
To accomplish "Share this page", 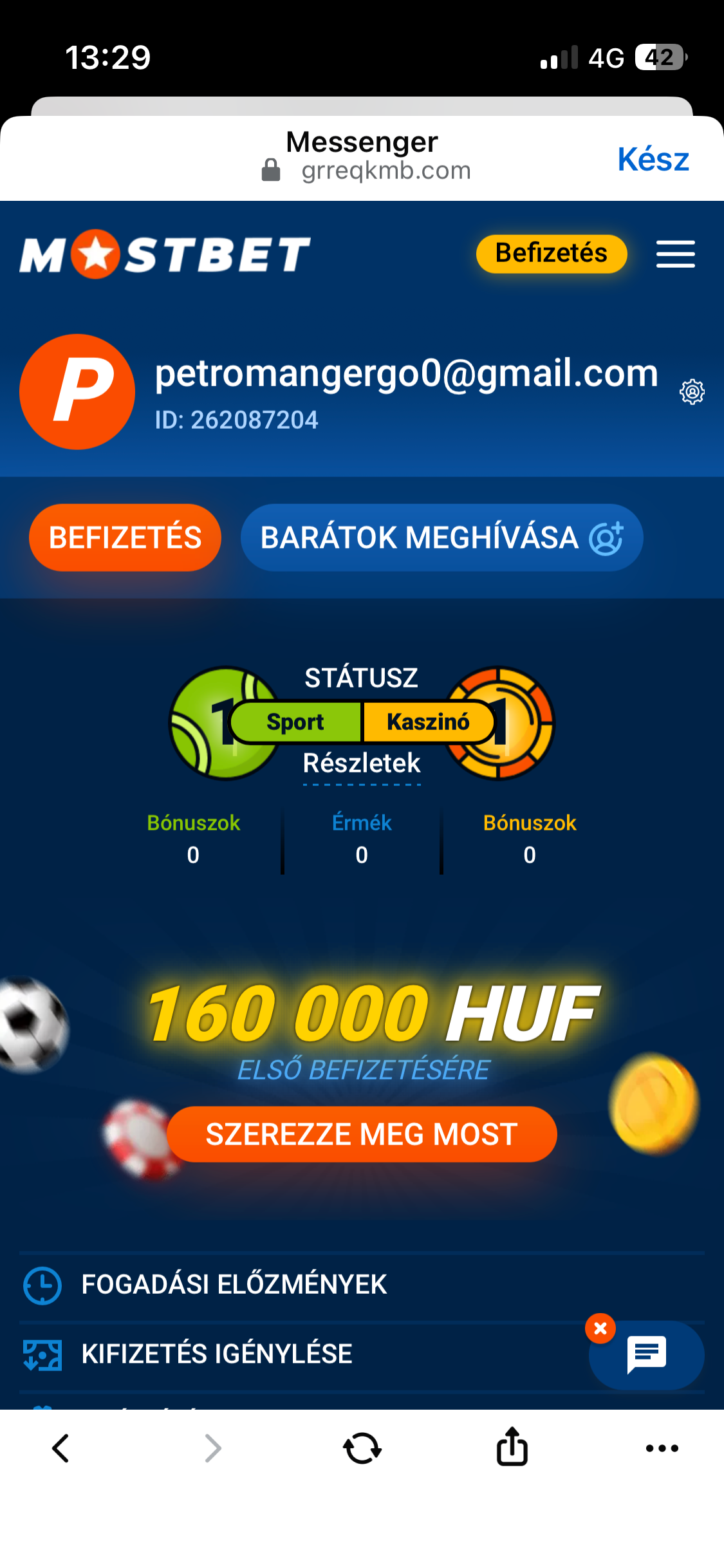I will [x=512, y=1447].
